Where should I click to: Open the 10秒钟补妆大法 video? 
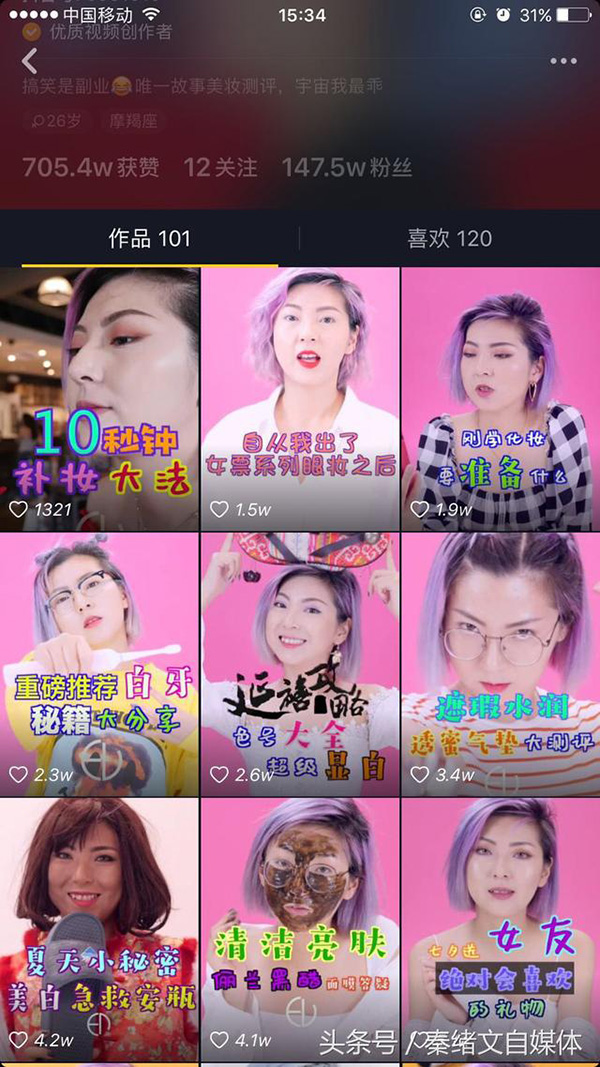[x=99, y=398]
